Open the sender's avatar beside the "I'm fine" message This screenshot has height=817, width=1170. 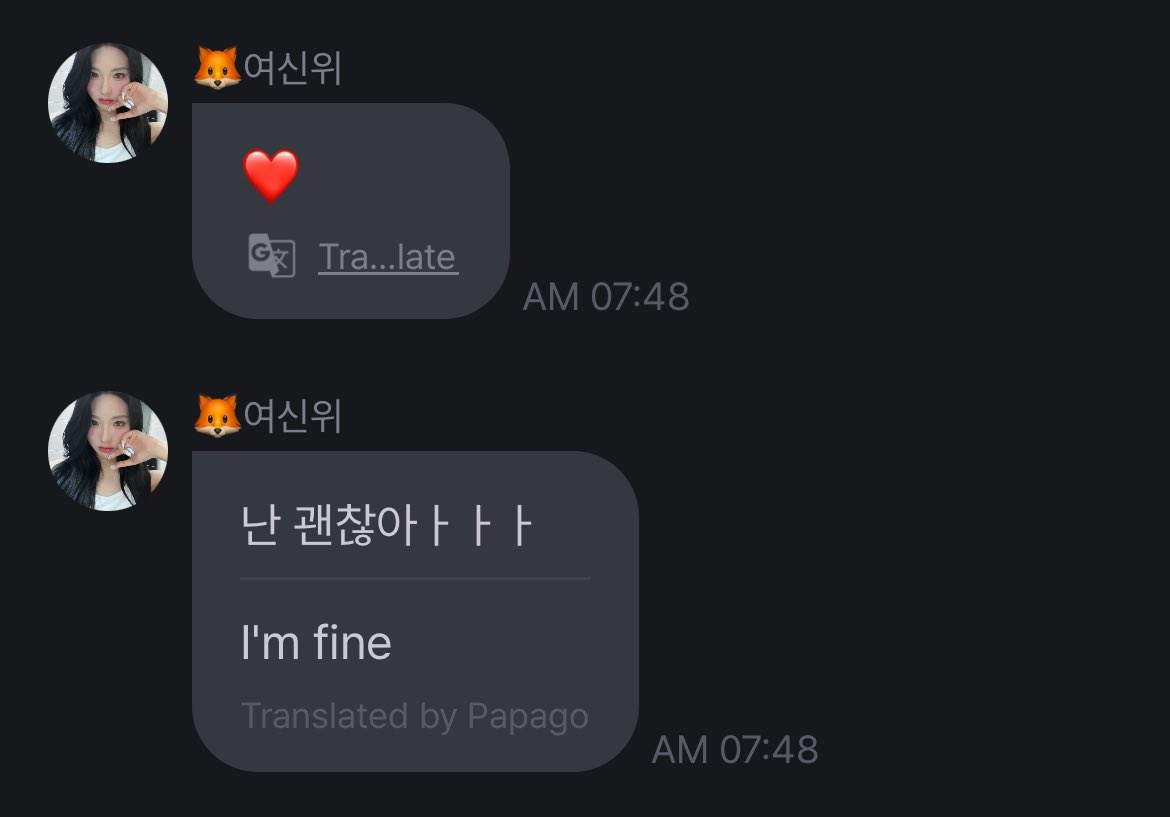108,451
